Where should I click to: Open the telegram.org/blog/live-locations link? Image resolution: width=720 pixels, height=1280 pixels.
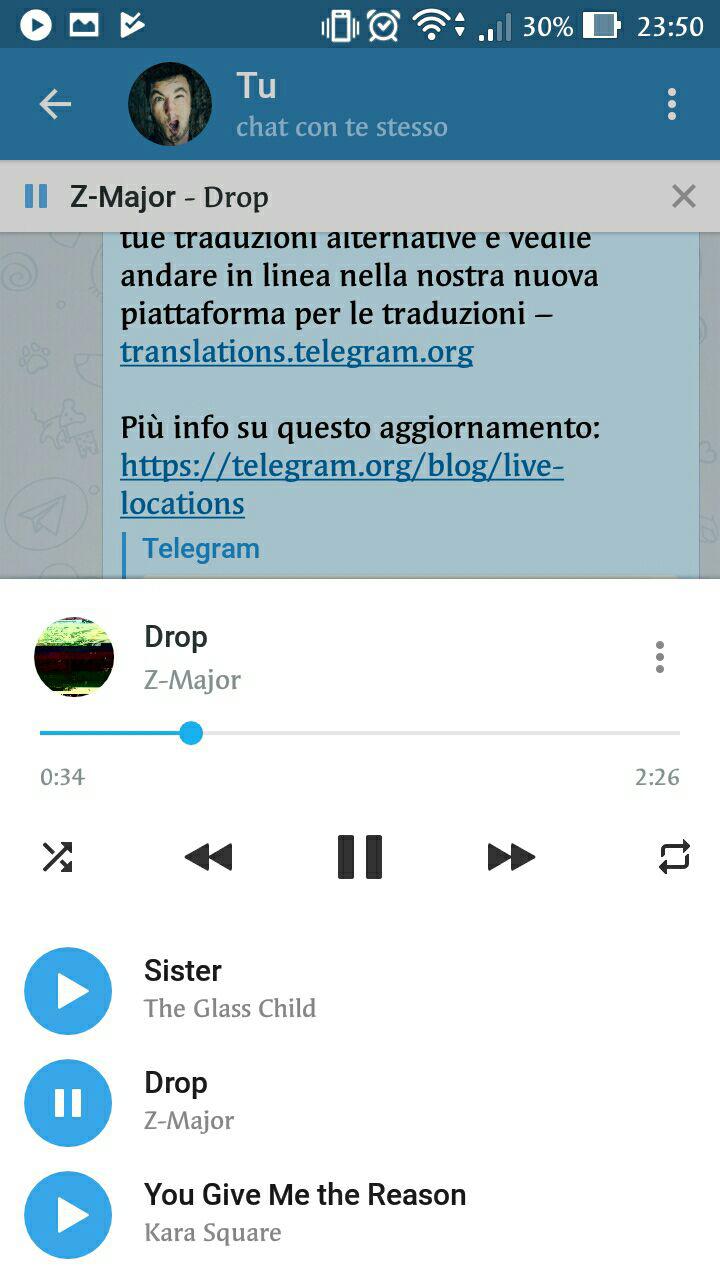pyautogui.click(x=342, y=485)
